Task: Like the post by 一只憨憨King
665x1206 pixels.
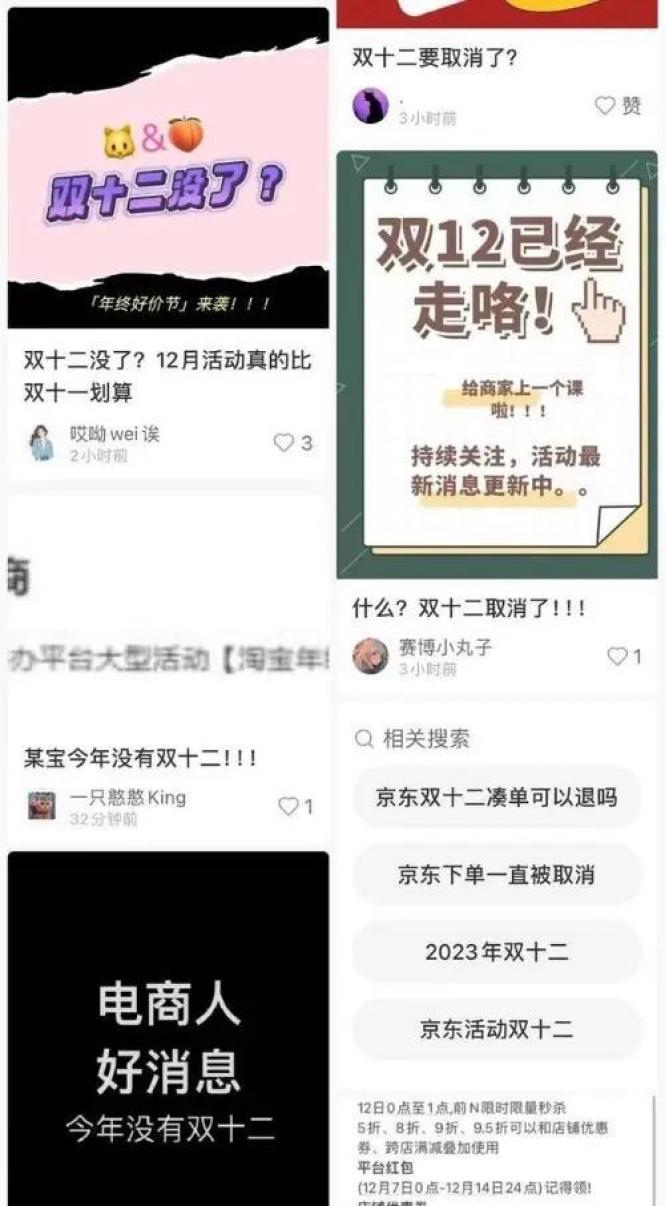Action: (289, 806)
